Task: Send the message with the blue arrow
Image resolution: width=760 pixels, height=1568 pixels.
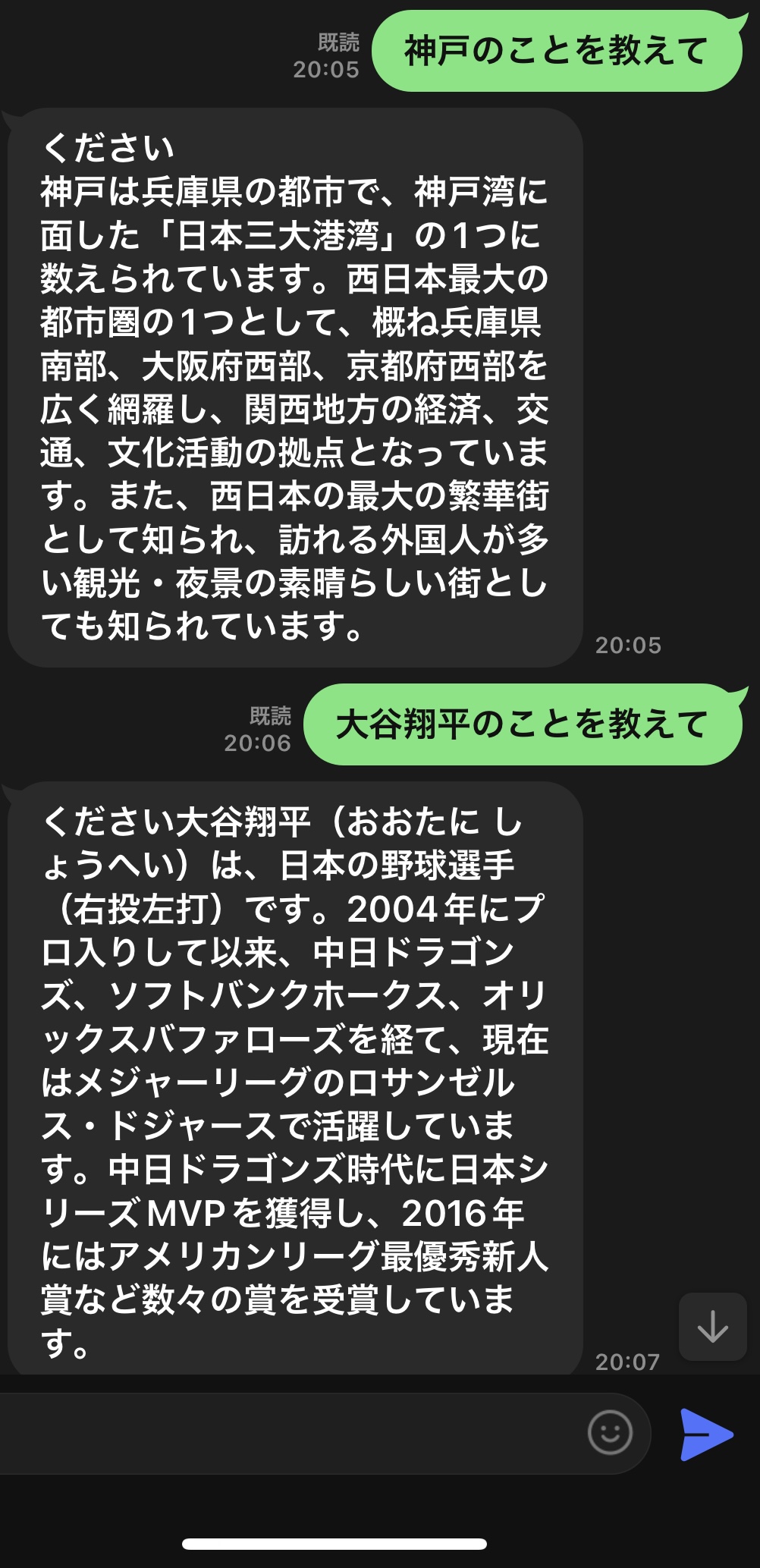Action: point(705,1434)
